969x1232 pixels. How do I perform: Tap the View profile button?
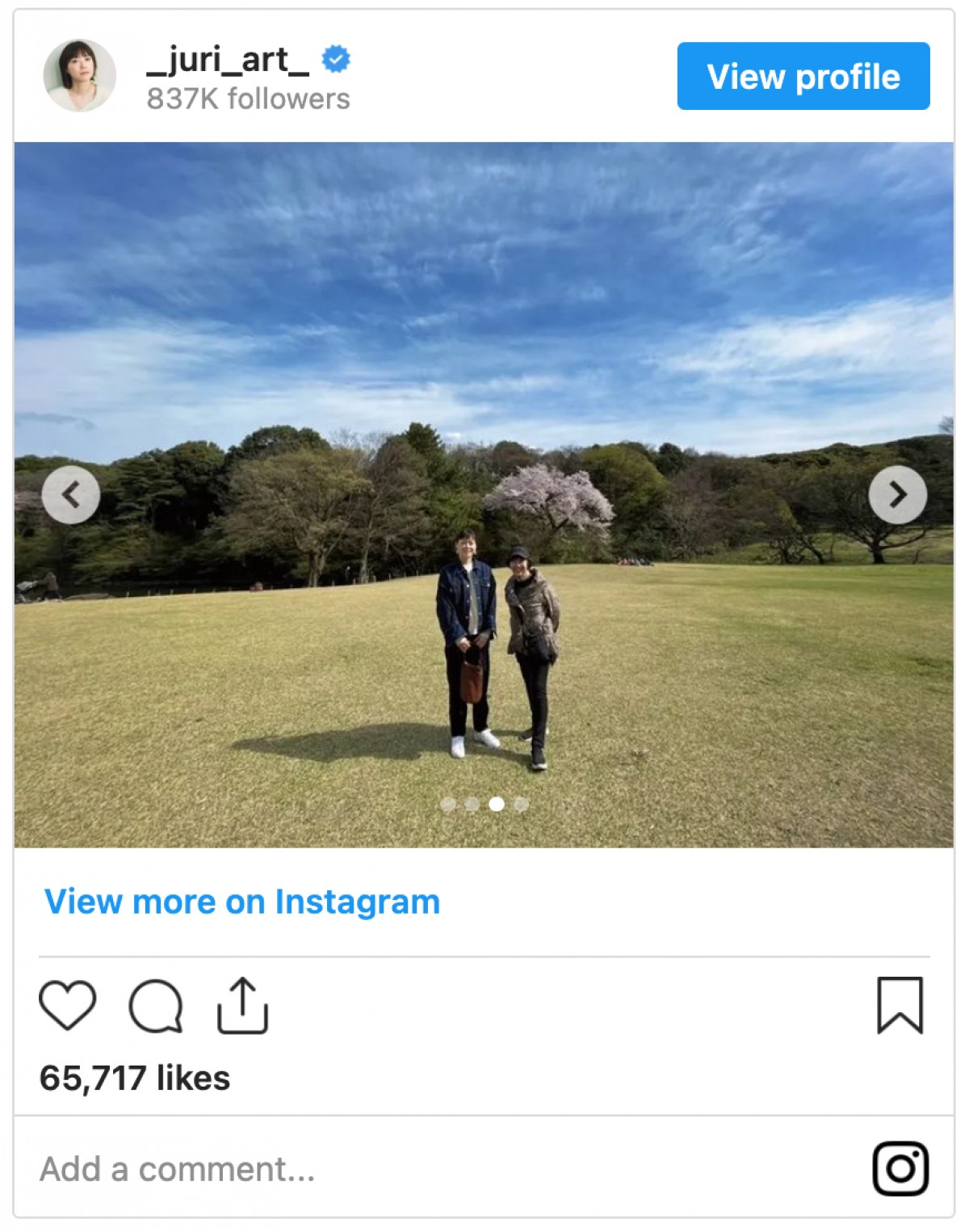coord(803,76)
